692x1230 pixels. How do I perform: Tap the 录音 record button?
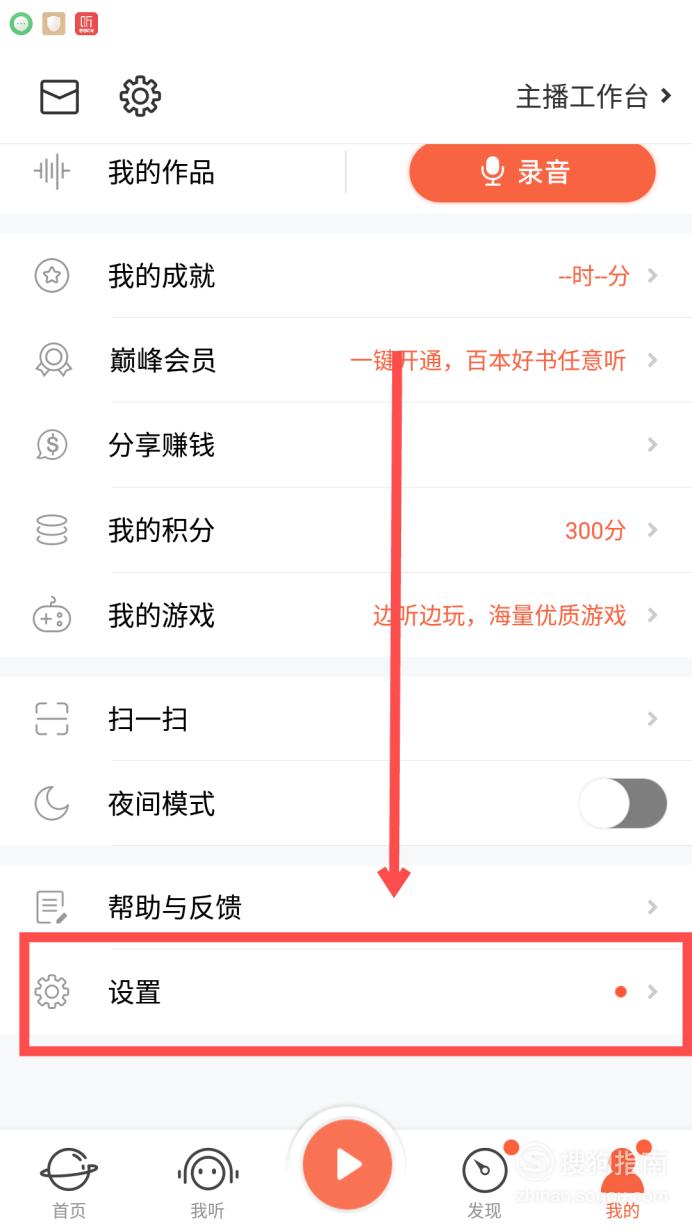532,172
